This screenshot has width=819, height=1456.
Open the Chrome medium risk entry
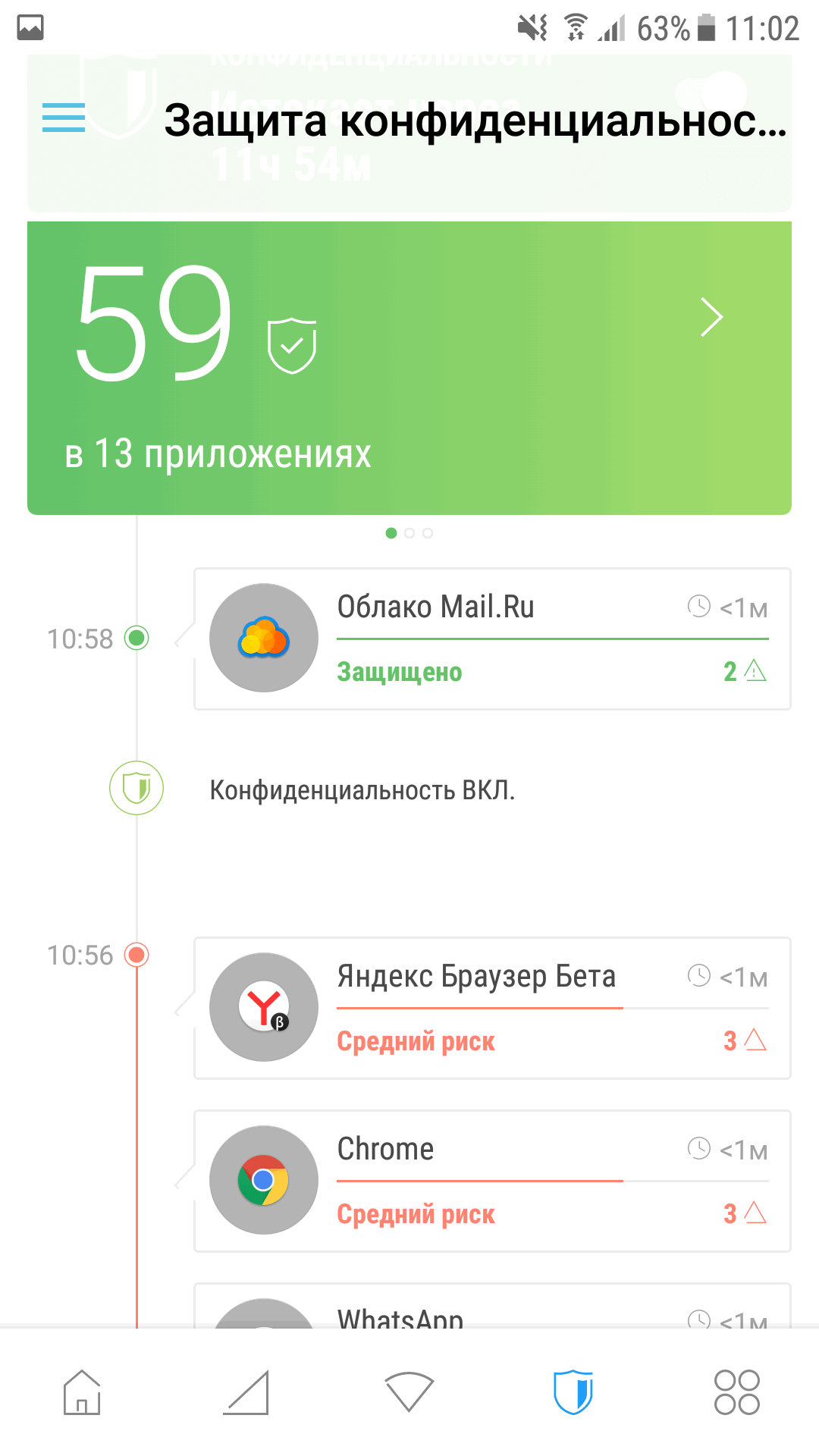(x=492, y=1181)
